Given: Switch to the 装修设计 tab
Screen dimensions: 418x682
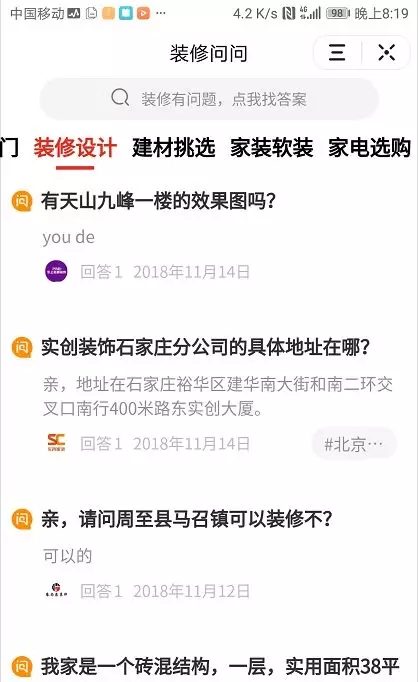Looking at the screenshot, I should [75, 147].
